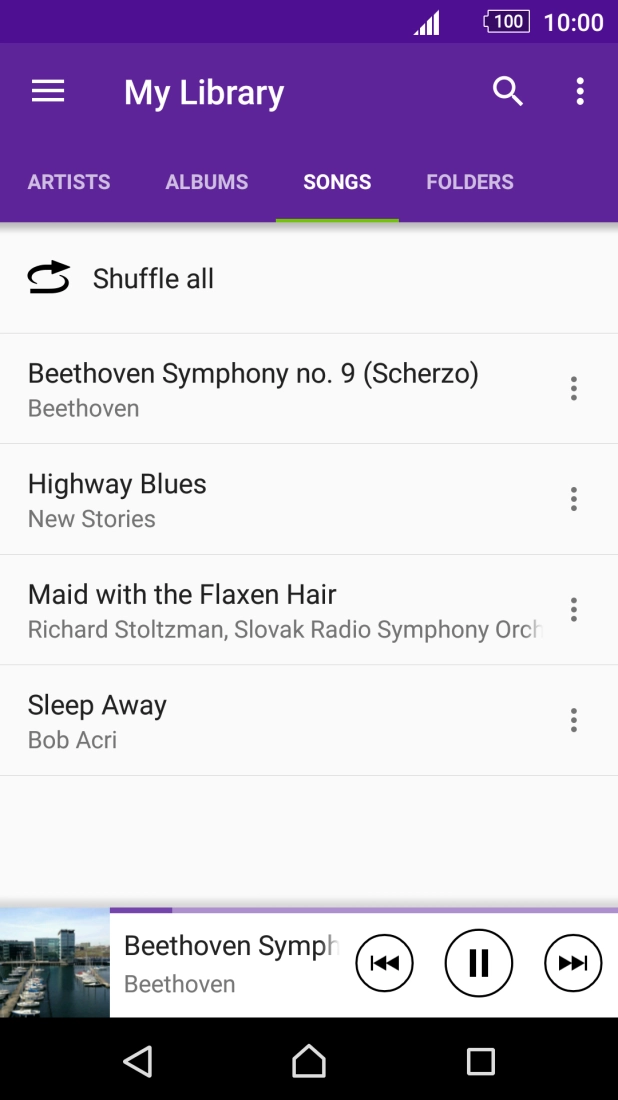Open options for Sleep Away
Viewport: 618px width, 1100px height.
574,721
